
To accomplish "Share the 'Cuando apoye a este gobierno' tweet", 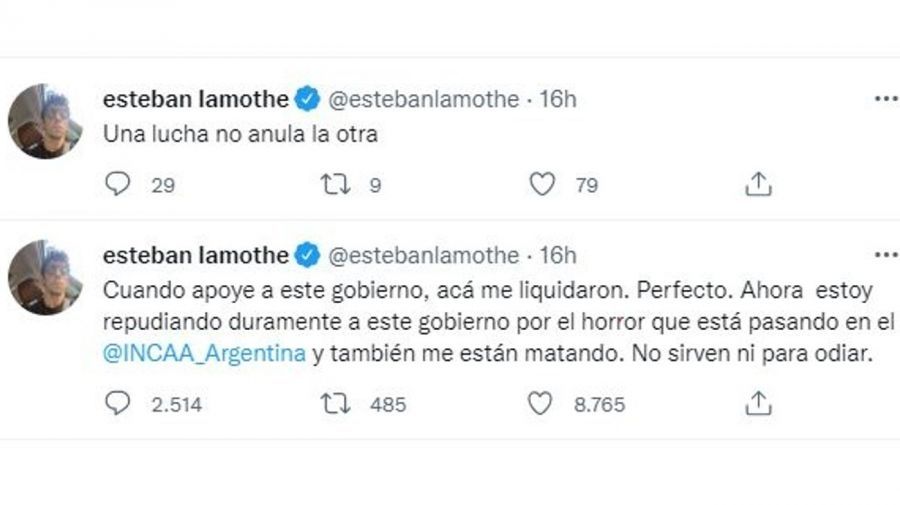I will (x=758, y=404).
